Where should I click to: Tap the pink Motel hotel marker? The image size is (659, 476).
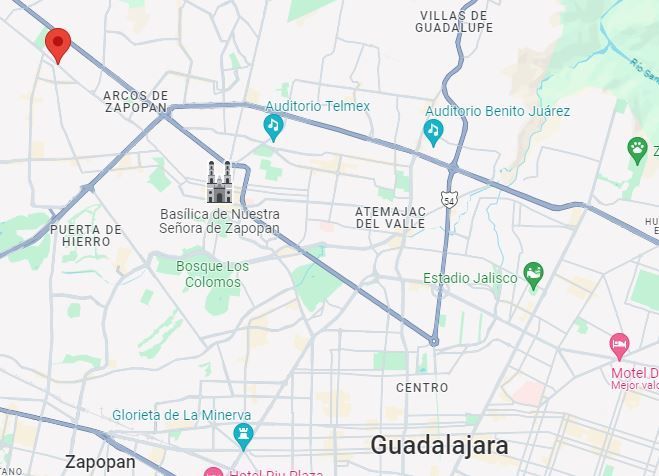tap(619, 346)
